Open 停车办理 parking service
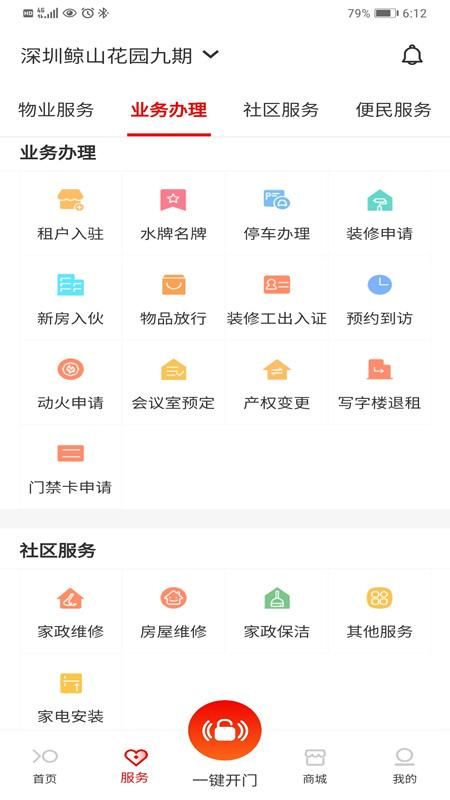 tap(277, 214)
